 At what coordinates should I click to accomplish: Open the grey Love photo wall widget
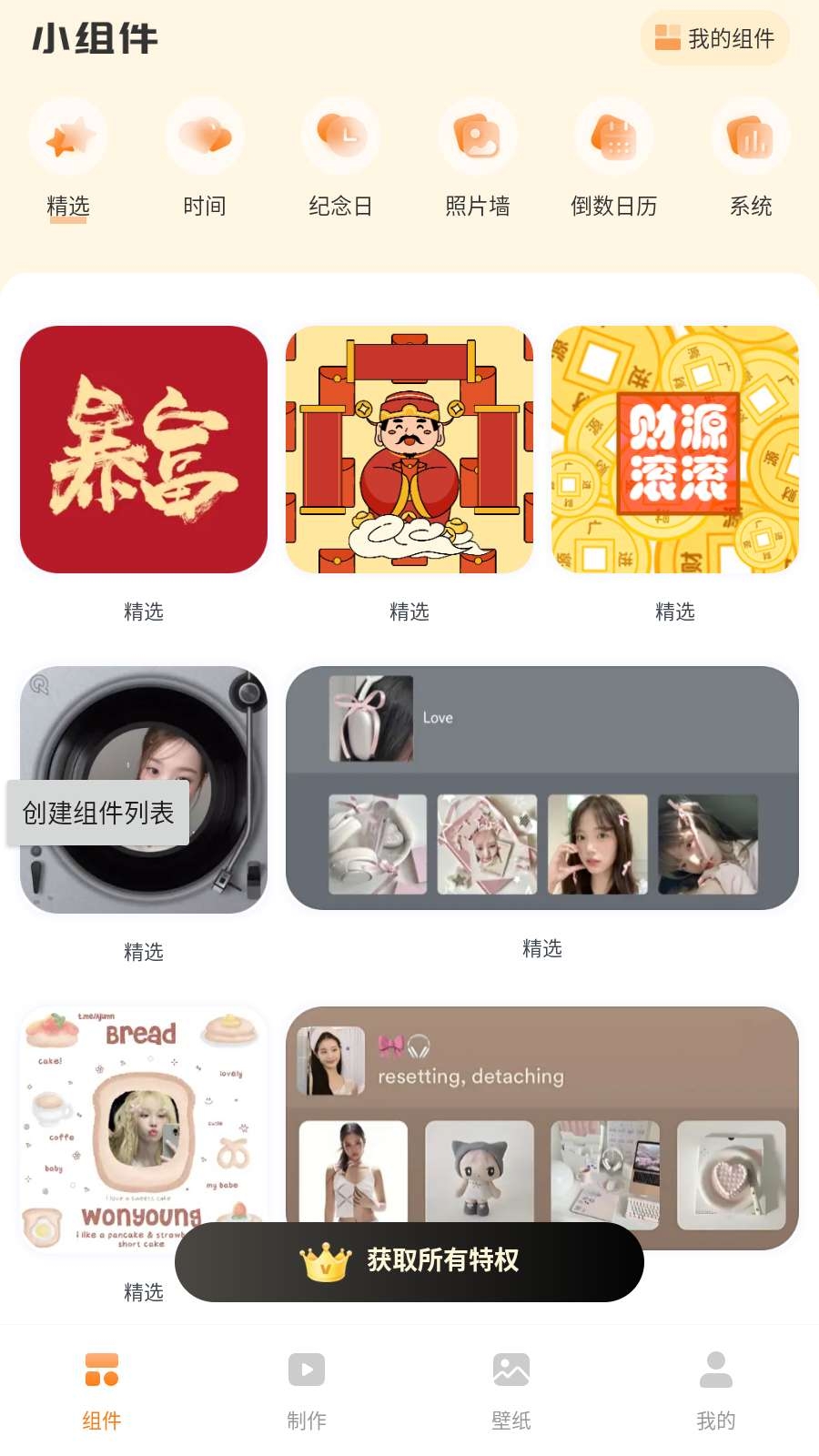pos(542,788)
